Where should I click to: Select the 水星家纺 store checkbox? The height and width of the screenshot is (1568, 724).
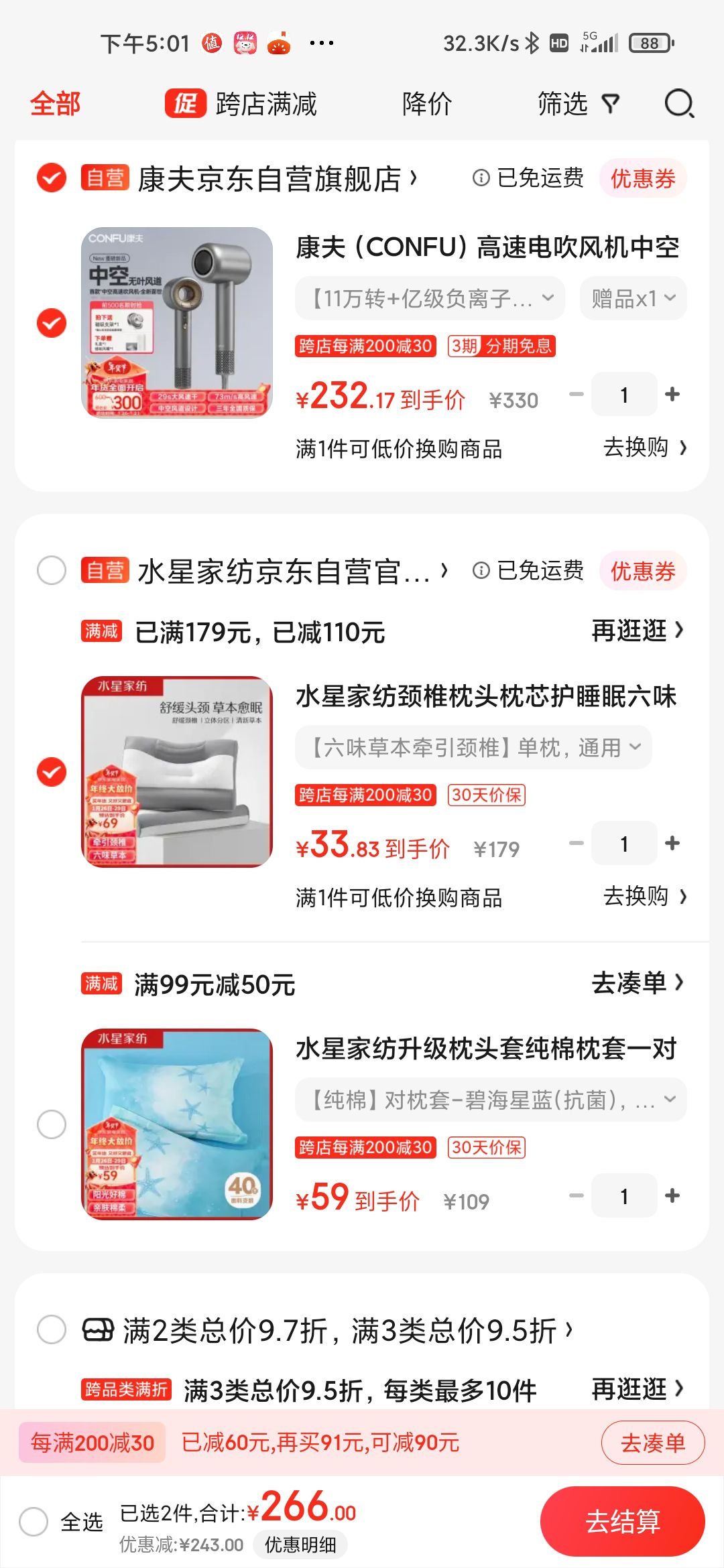point(51,570)
